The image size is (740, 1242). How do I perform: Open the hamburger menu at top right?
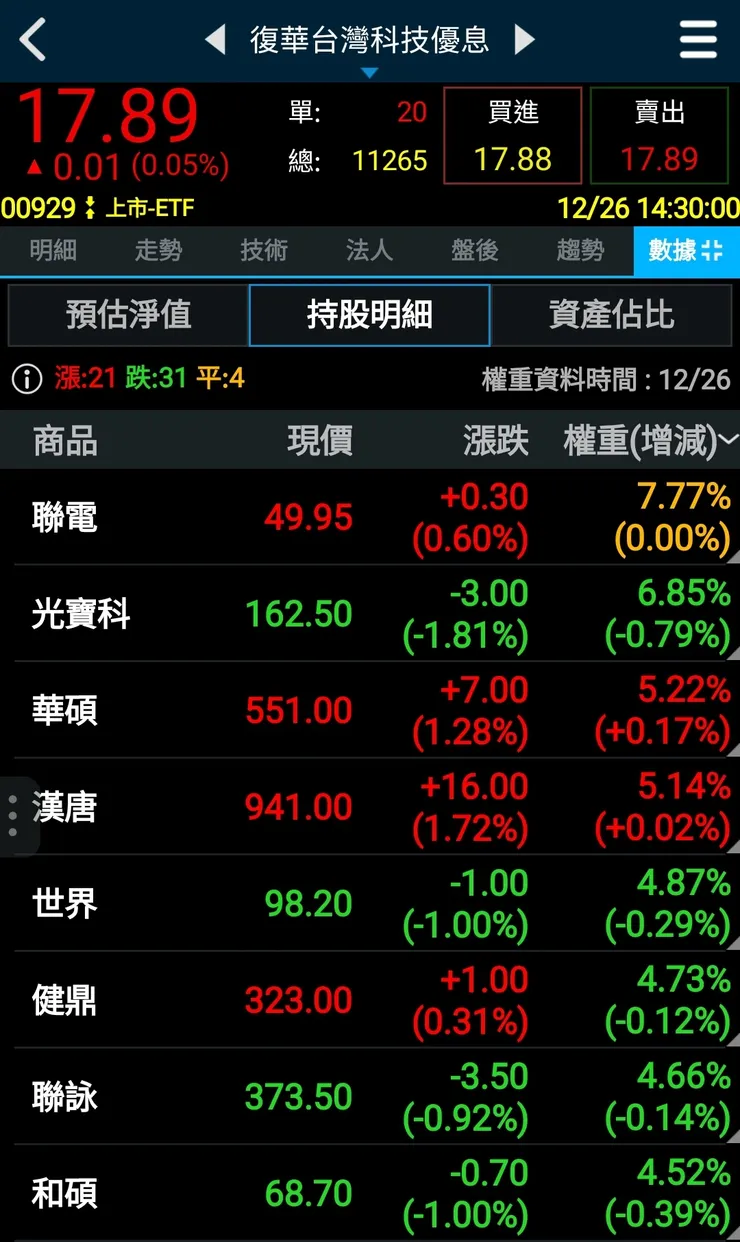click(697, 40)
